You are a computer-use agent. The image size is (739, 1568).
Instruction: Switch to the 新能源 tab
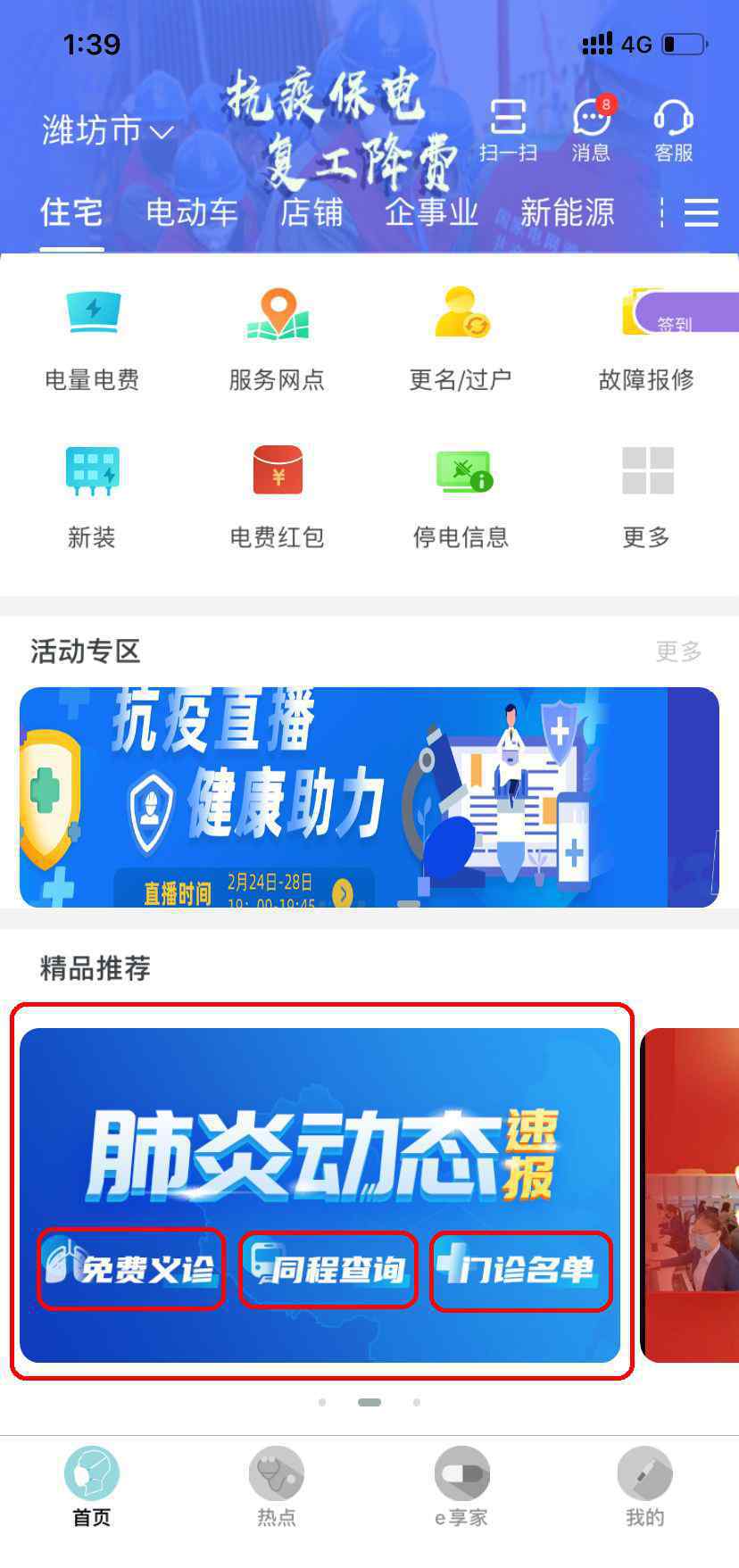coord(568,212)
